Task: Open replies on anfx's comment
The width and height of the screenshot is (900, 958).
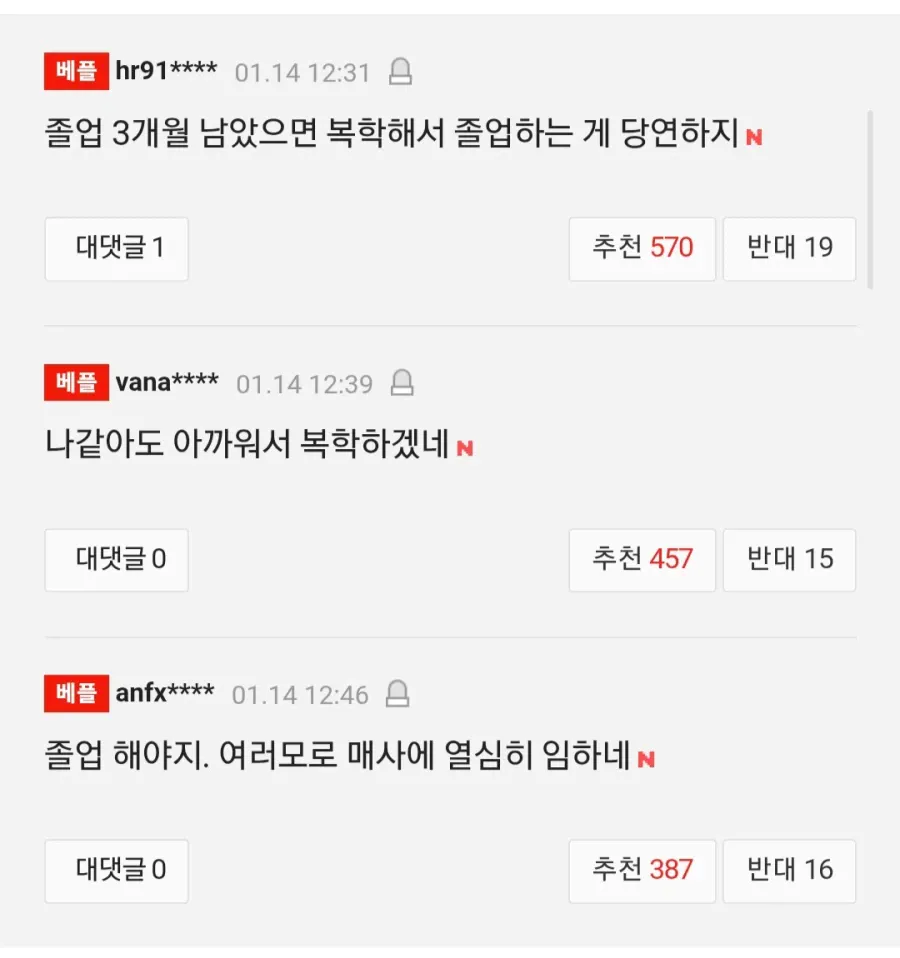Action: [117, 871]
